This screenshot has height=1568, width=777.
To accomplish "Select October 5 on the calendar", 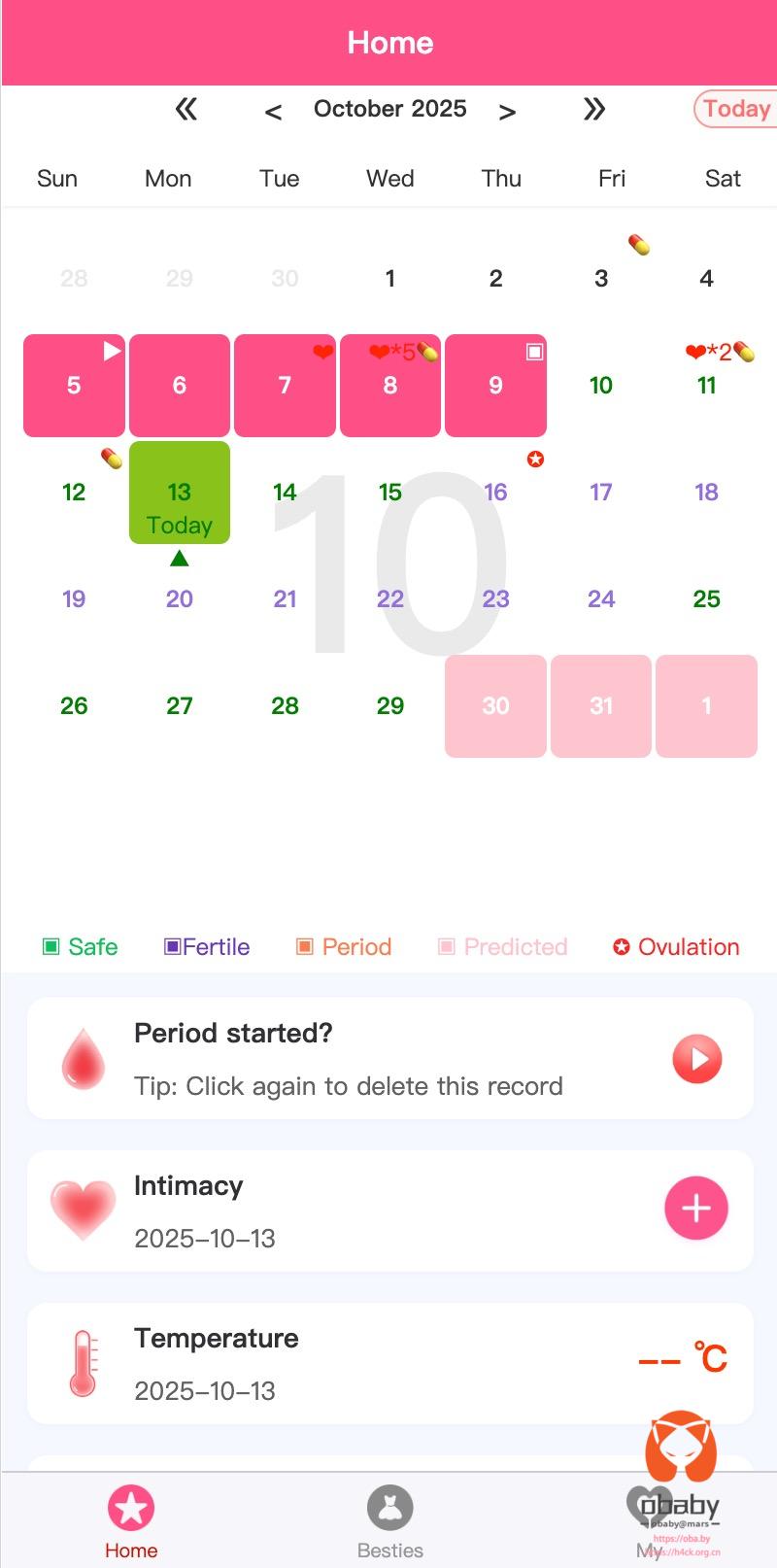I will [x=74, y=386].
